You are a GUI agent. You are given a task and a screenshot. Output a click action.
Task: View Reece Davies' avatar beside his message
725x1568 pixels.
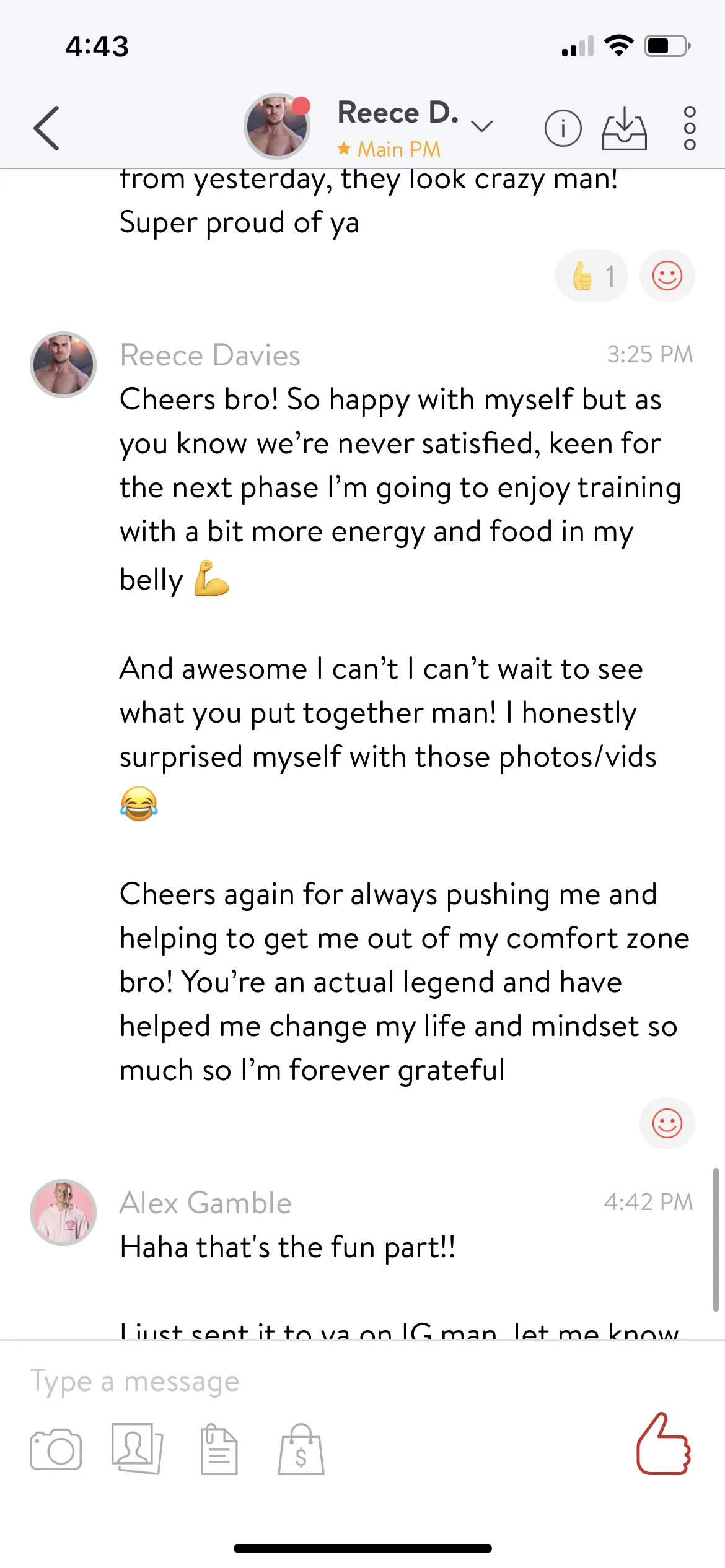pyautogui.click(x=63, y=364)
